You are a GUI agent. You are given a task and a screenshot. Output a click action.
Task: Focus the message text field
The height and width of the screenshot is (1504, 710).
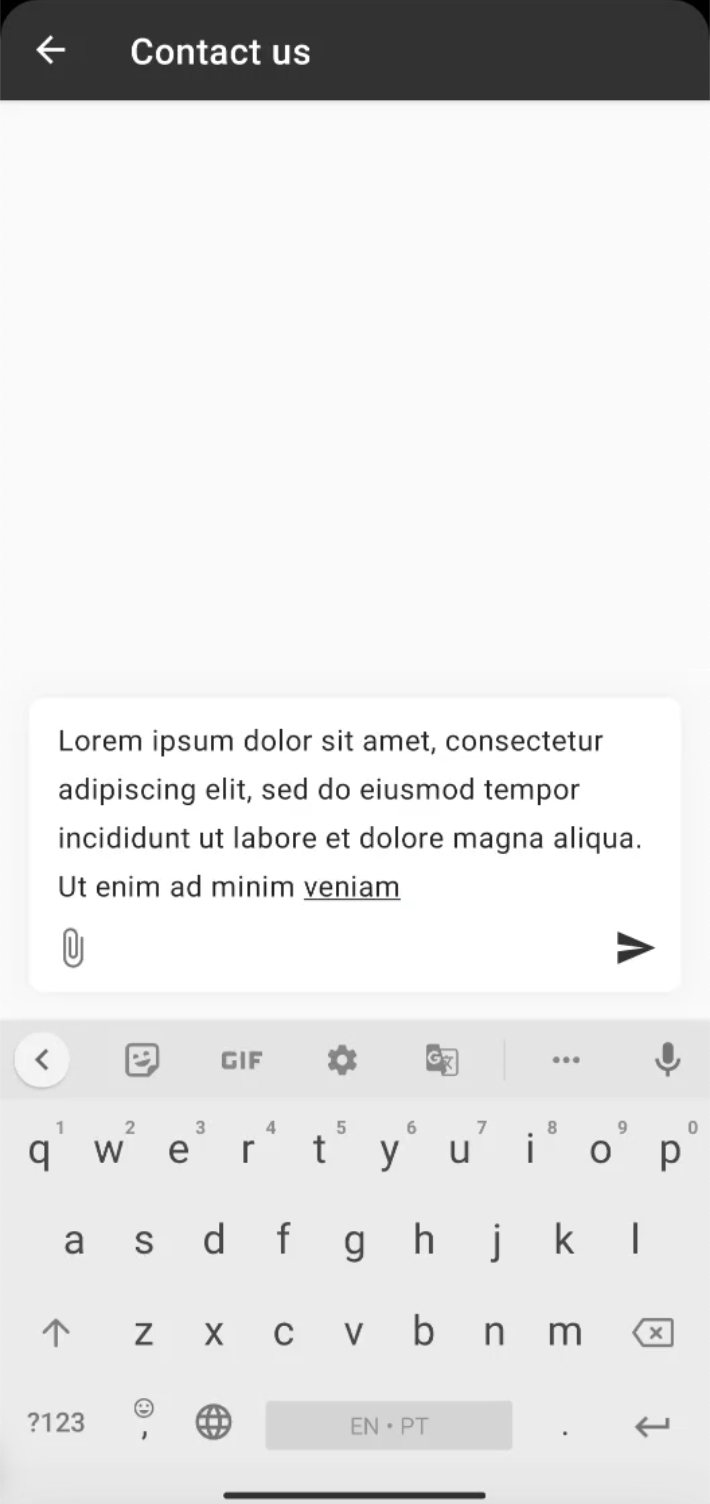350,812
